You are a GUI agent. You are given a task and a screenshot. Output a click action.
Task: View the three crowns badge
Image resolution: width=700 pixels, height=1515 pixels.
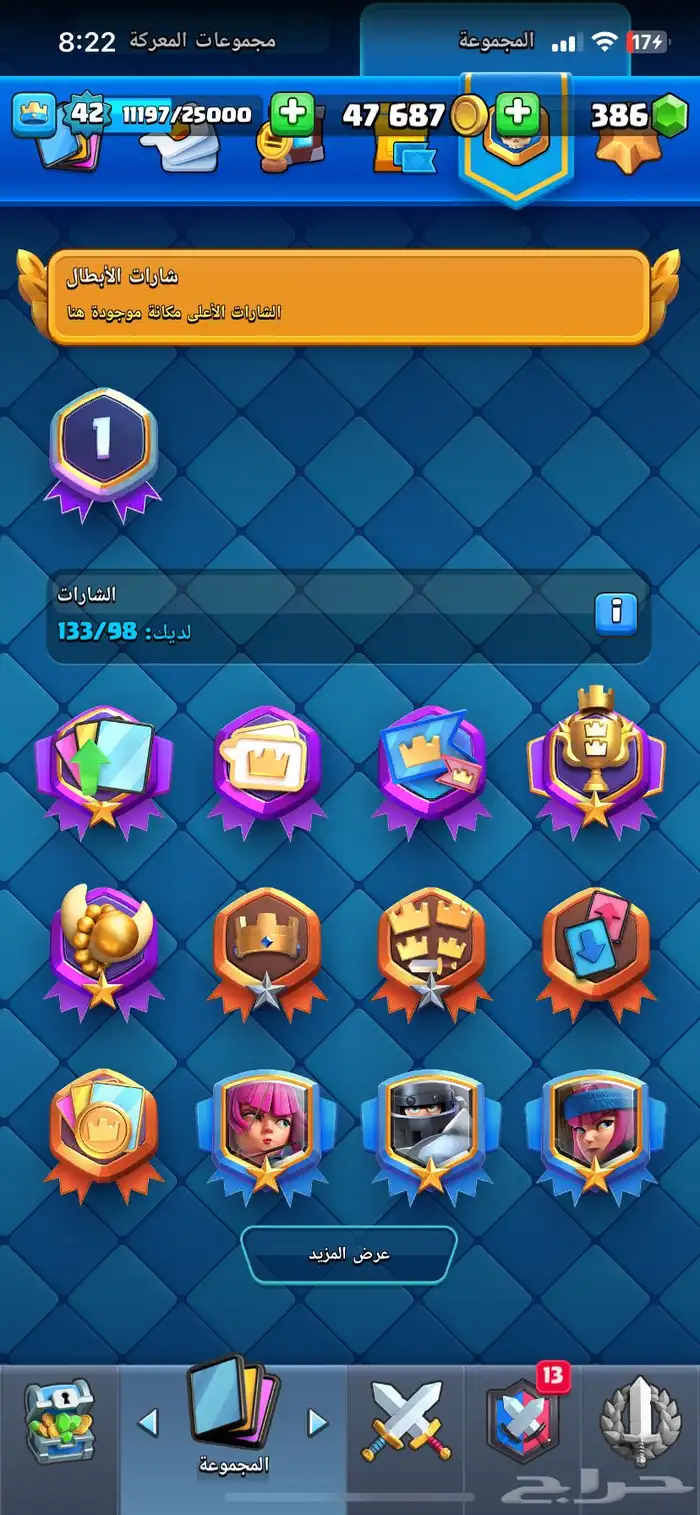(x=431, y=952)
